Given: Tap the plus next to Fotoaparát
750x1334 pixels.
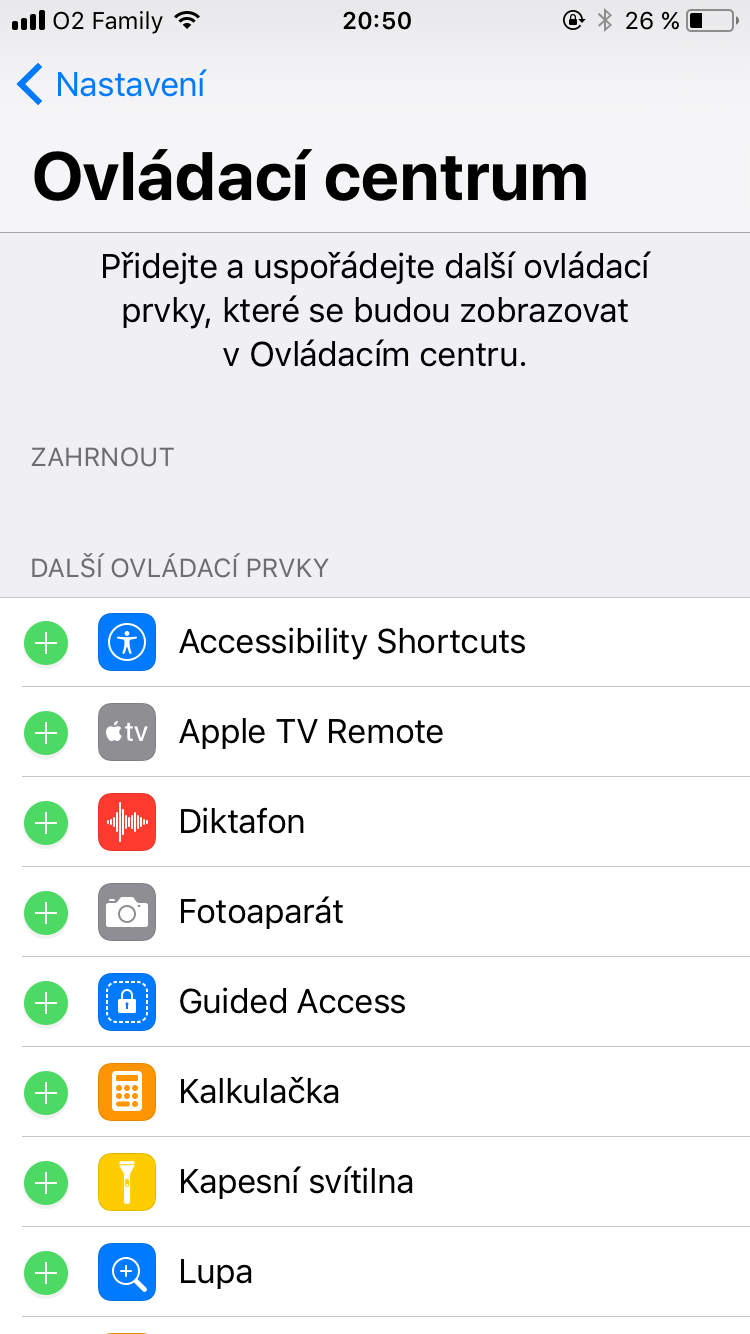Looking at the screenshot, I should point(45,912).
